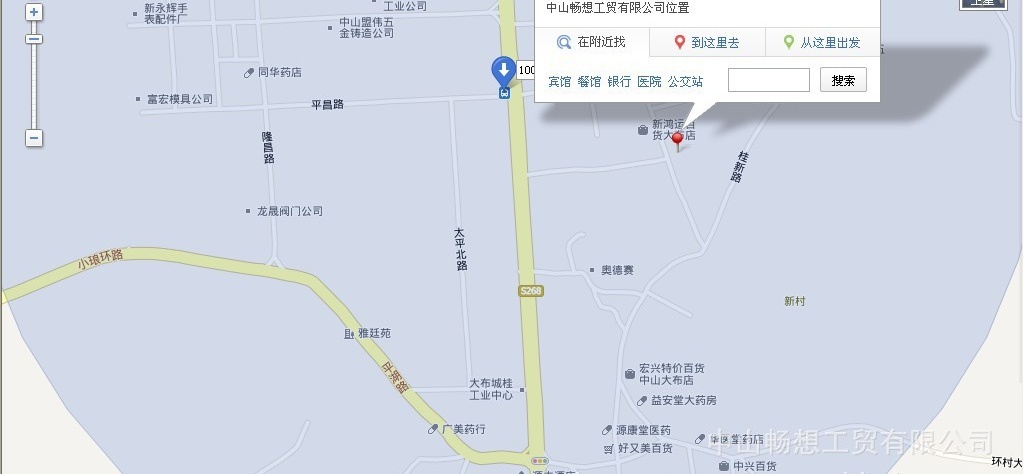Switch to the 从这里出发 tab
The image size is (1024, 474).
pyautogui.click(x=822, y=43)
